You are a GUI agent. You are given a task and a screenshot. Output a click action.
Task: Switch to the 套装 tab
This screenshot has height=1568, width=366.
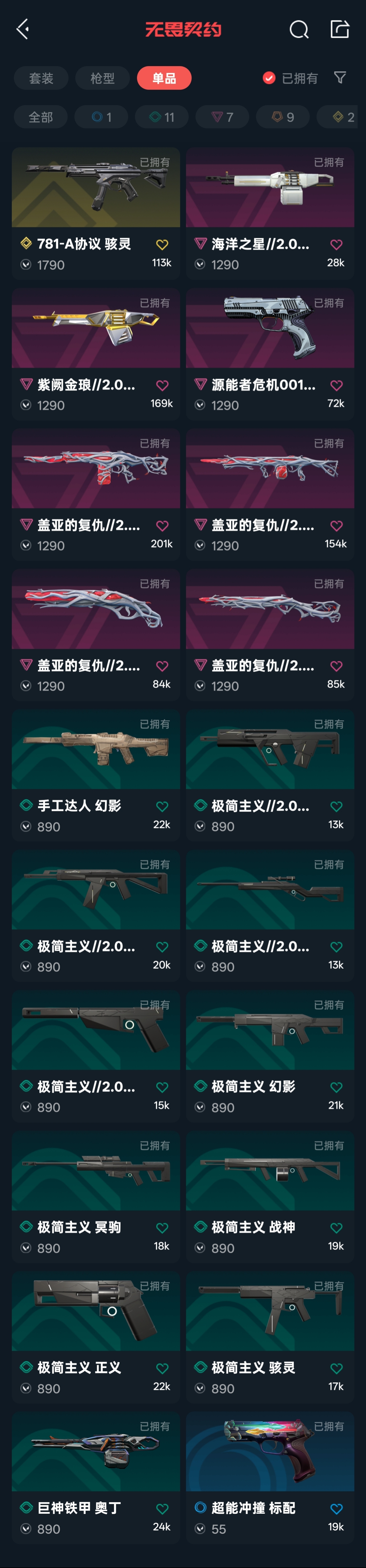[x=41, y=78]
